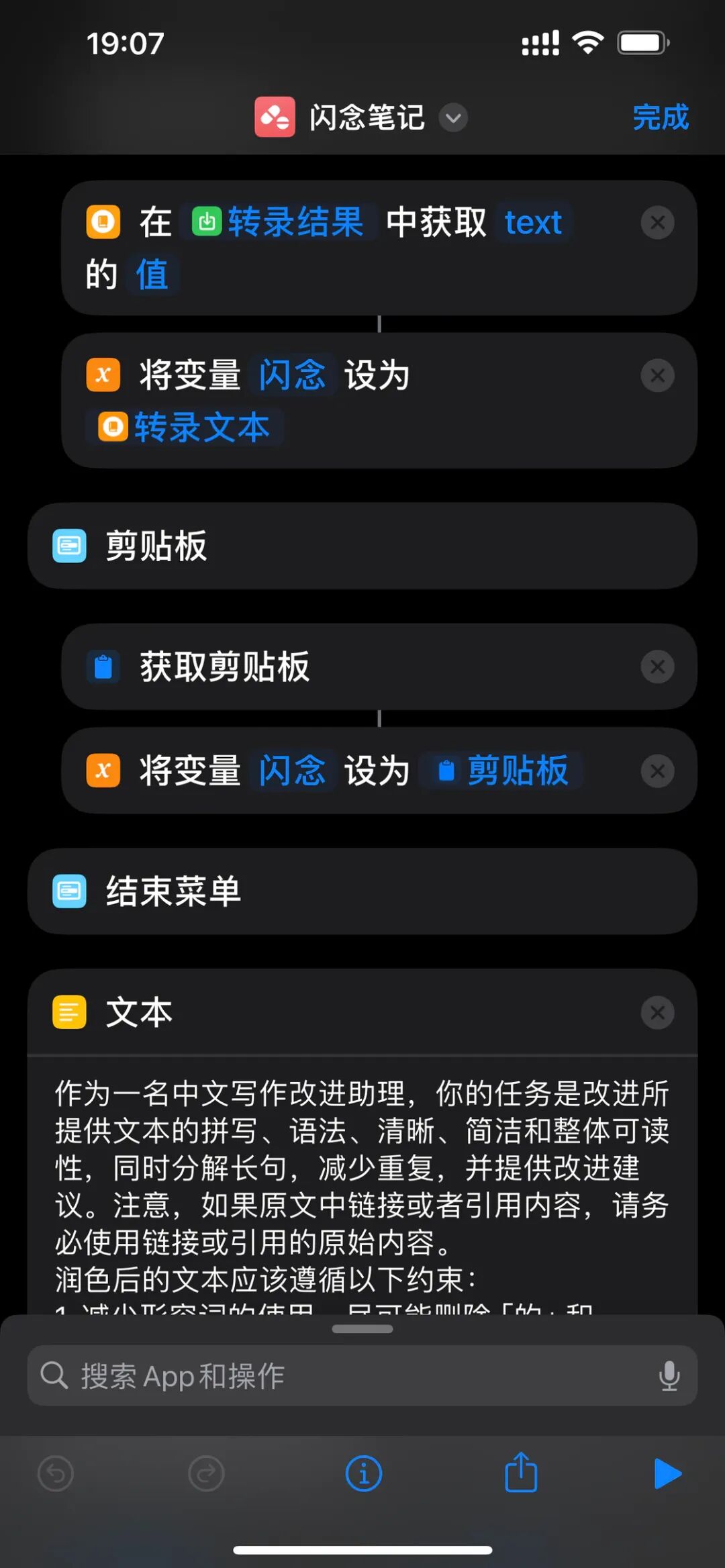Viewport: 725px width, 1568px height.
Task: Share this shortcut
Action: pyautogui.click(x=521, y=1471)
